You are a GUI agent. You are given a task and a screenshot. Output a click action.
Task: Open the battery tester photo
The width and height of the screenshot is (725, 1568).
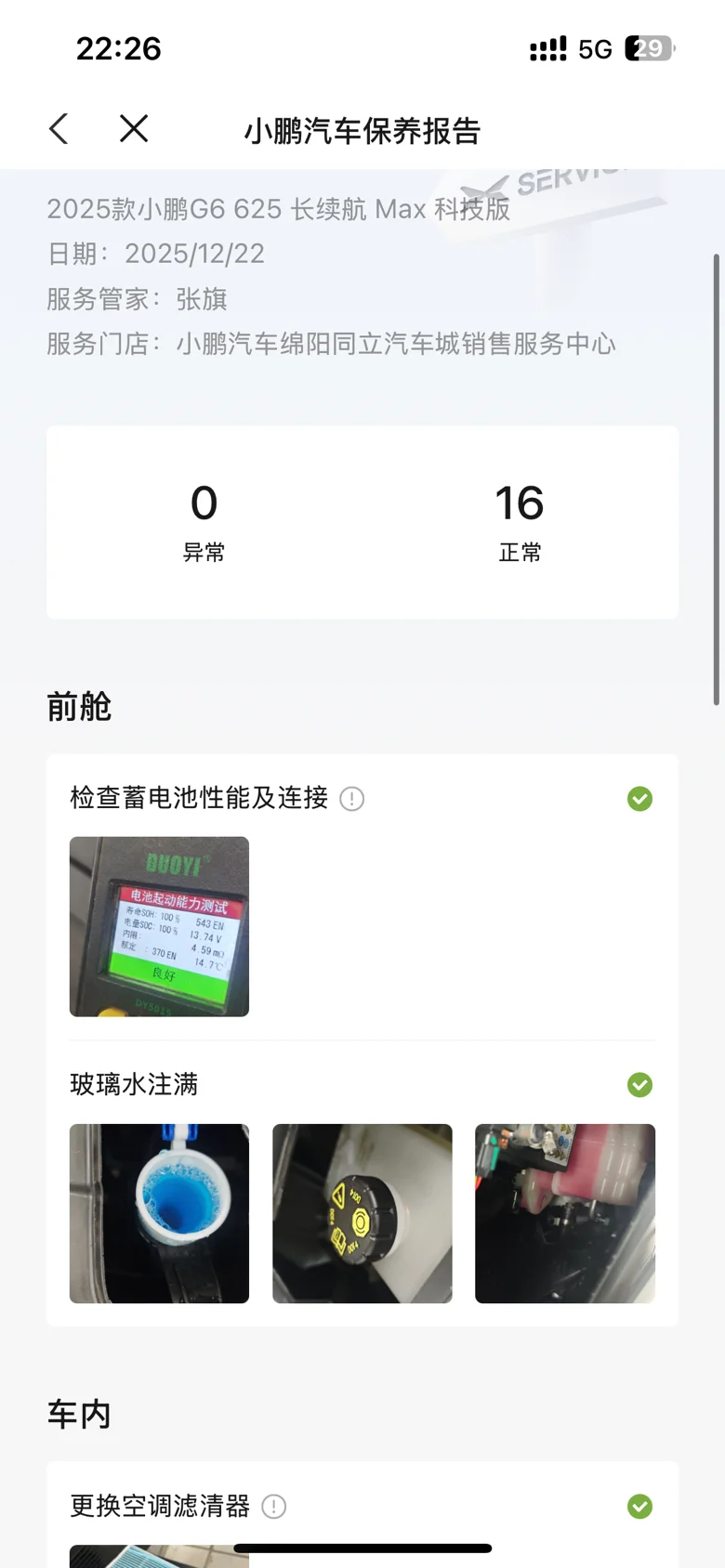pos(159,926)
